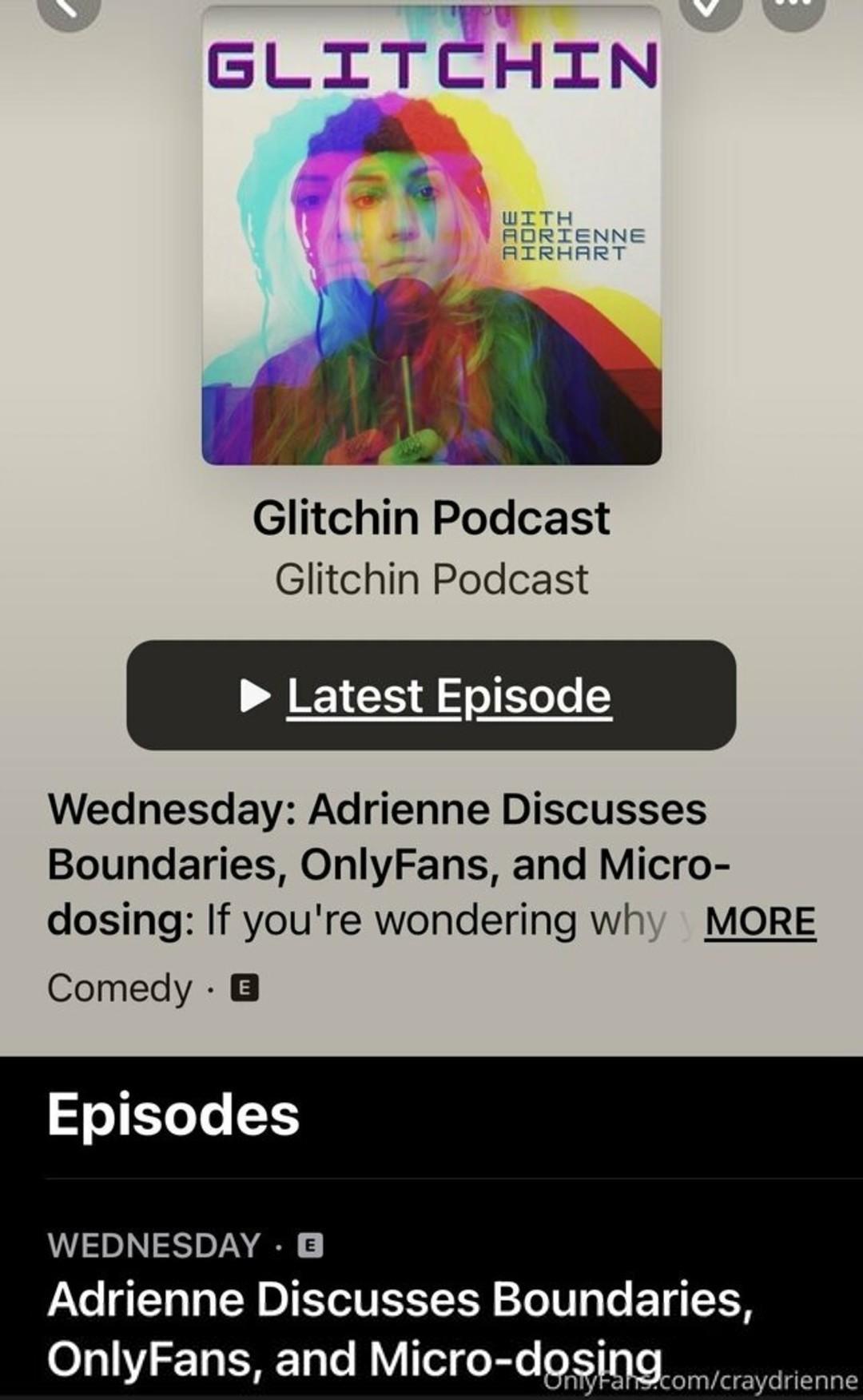Tap the Glitchin podcast cover artwork
The image size is (863, 1400).
pyautogui.click(x=431, y=236)
